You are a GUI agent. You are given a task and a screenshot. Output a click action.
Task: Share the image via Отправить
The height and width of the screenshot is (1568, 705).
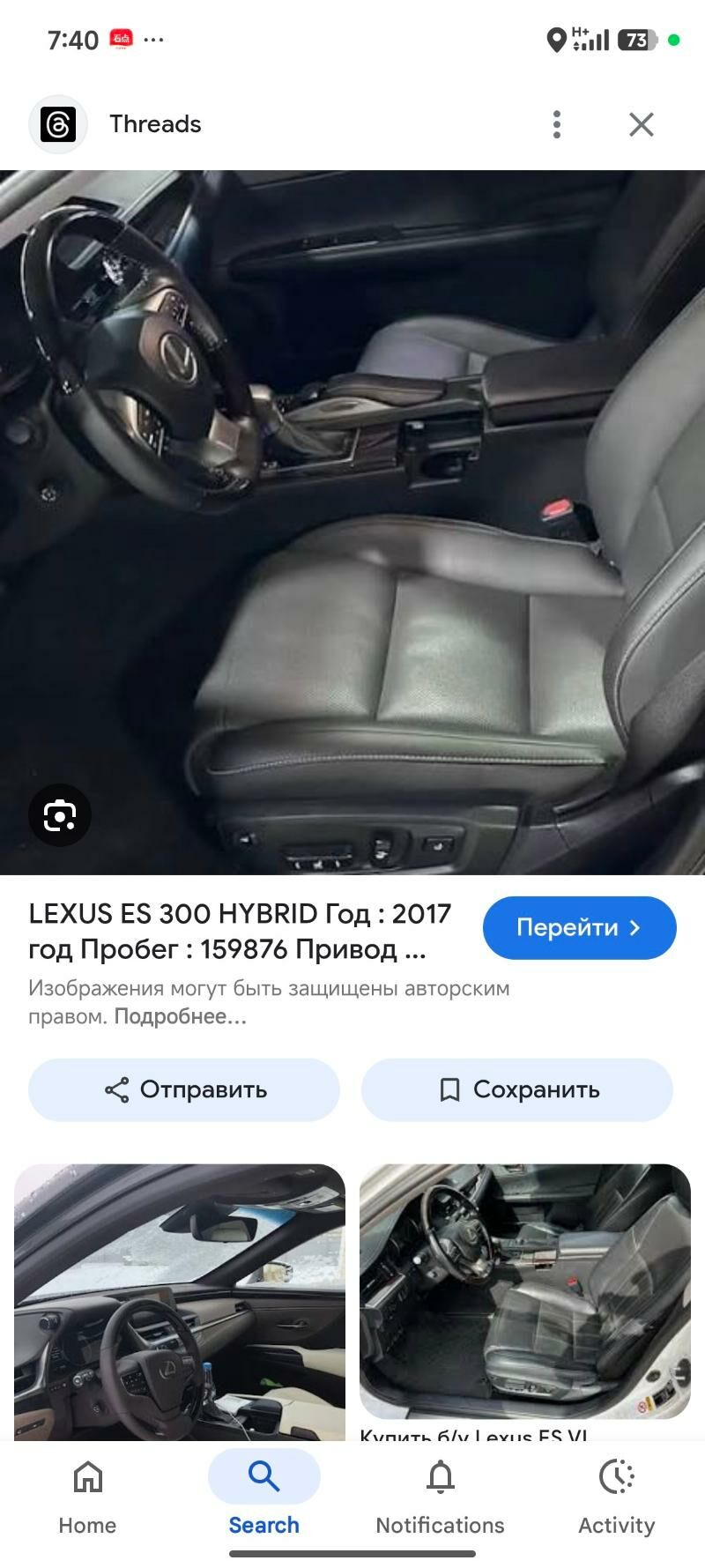point(184,1089)
